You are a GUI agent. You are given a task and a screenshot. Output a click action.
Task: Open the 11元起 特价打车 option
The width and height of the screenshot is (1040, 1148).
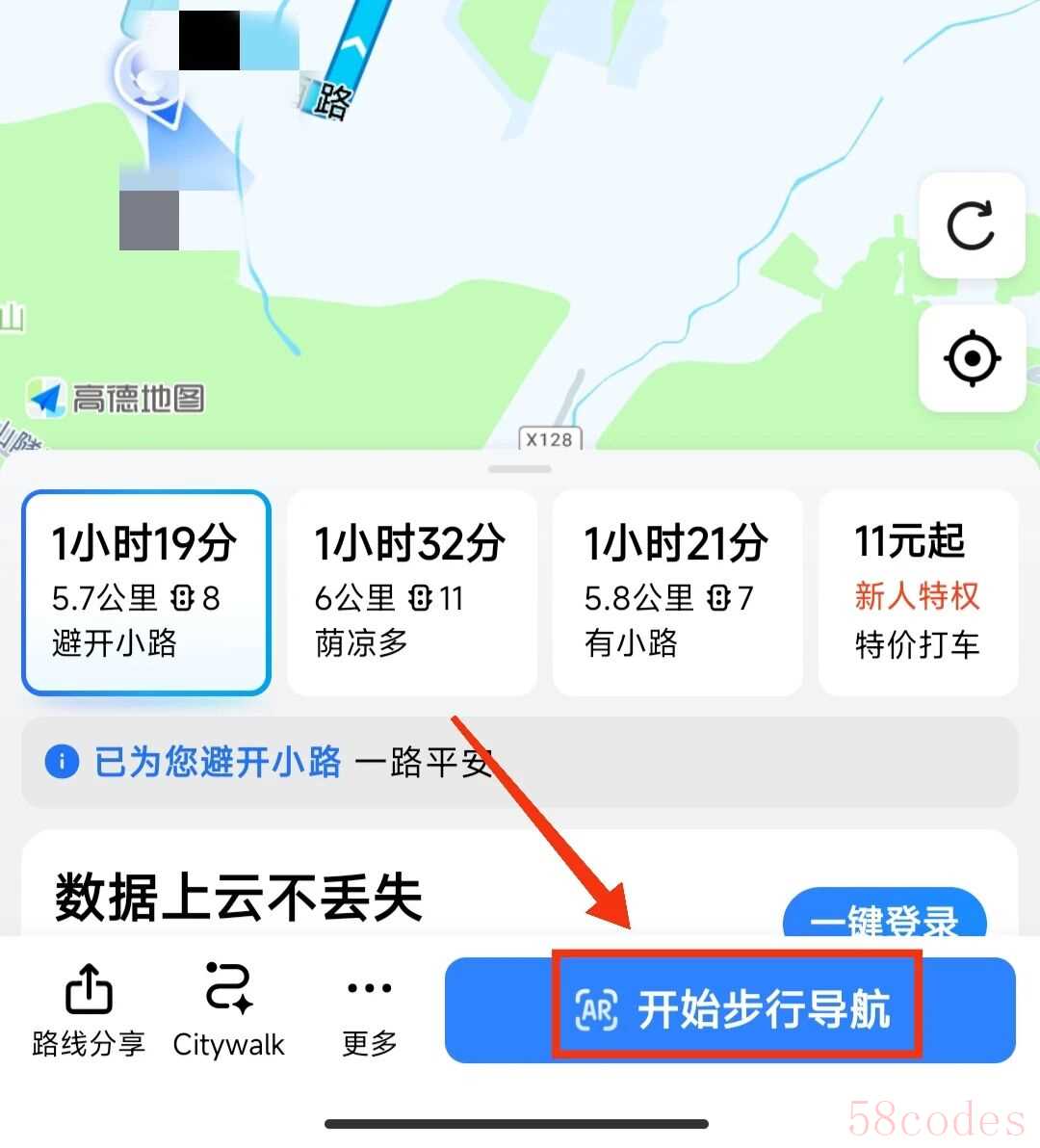(918, 592)
